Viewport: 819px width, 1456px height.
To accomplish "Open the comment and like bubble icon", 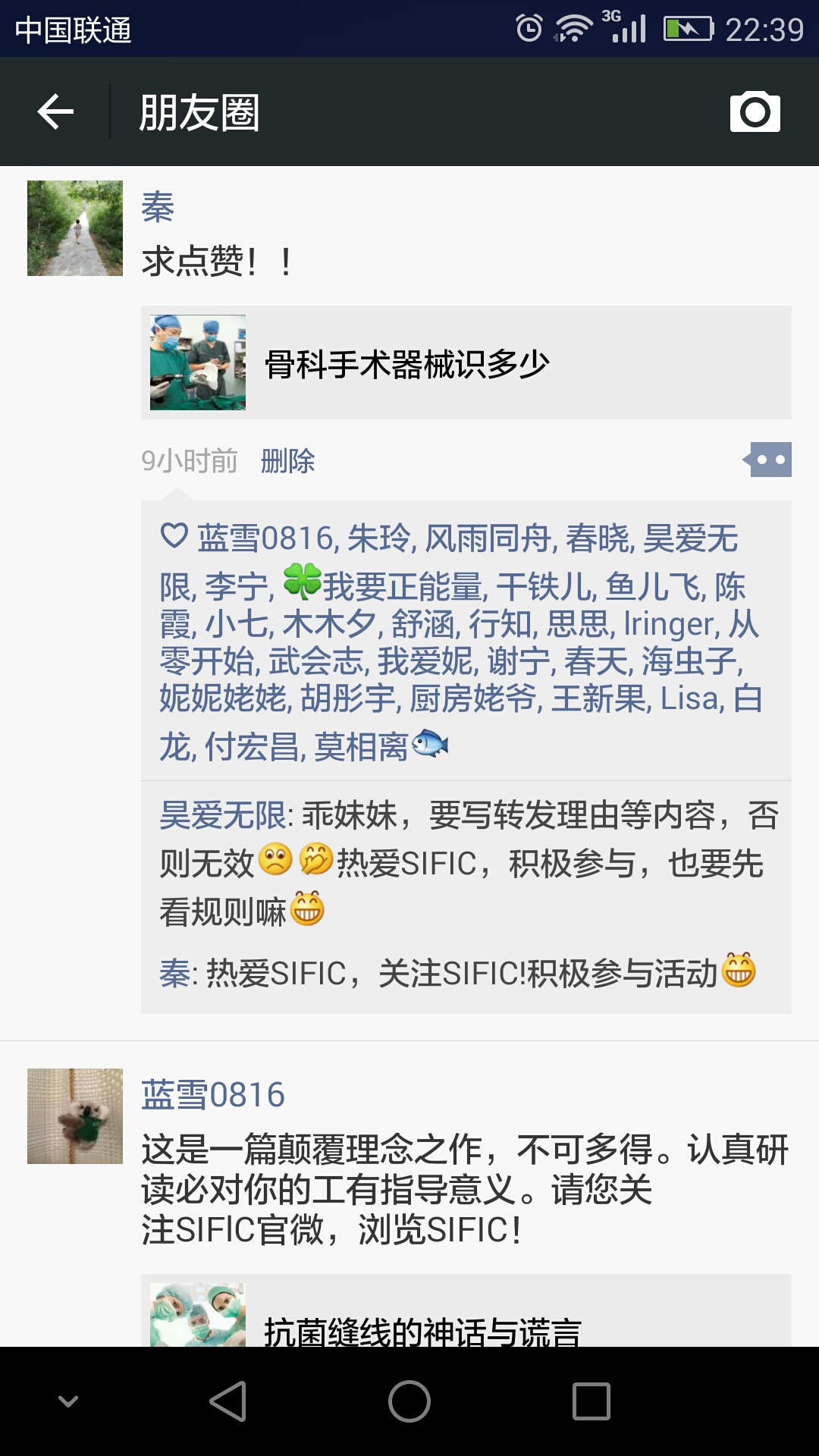I will point(768,459).
